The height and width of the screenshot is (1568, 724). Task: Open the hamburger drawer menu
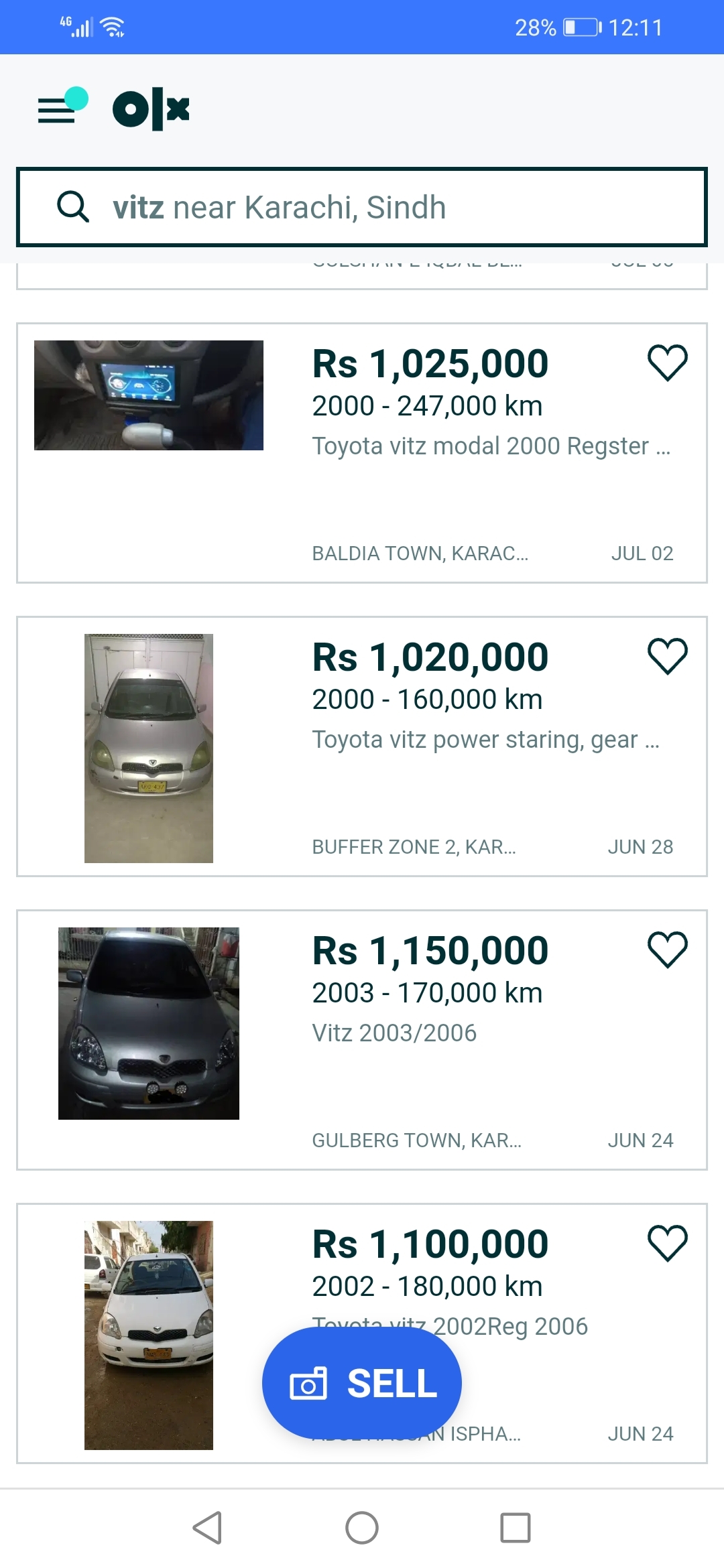pos(58,109)
